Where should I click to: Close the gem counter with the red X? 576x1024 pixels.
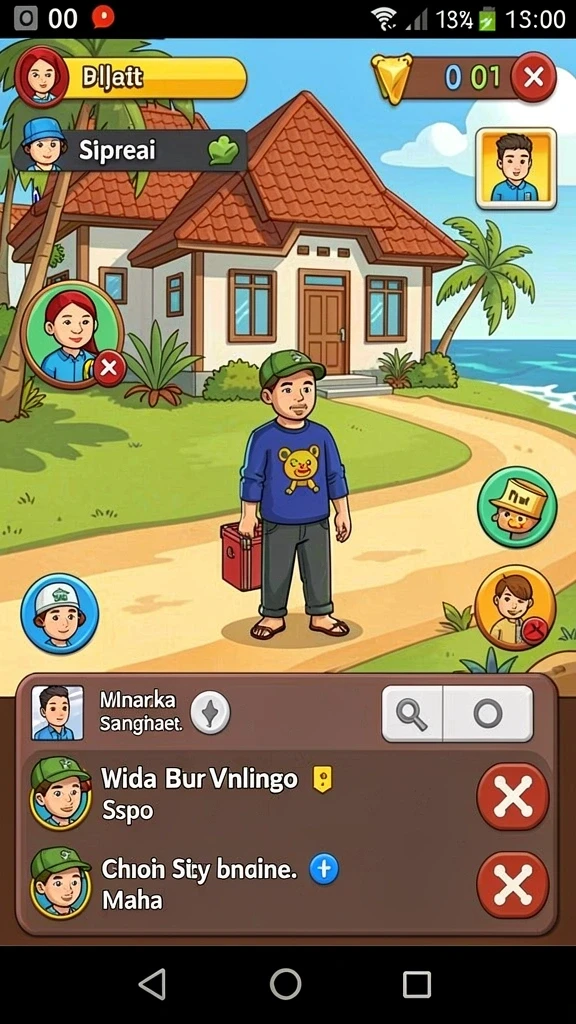click(533, 77)
